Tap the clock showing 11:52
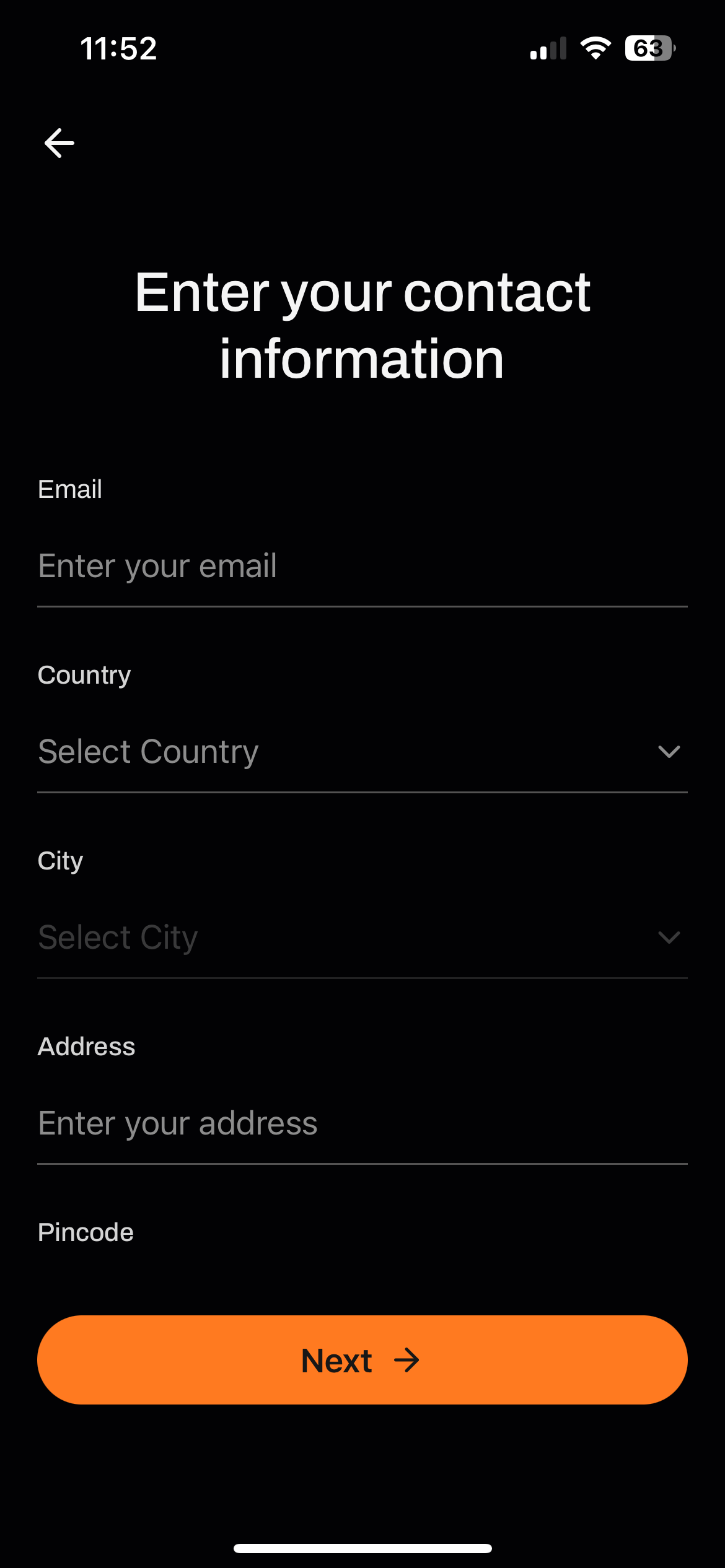Image resolution: width=725 pixels, height=1568 pixels. (120, 48)
